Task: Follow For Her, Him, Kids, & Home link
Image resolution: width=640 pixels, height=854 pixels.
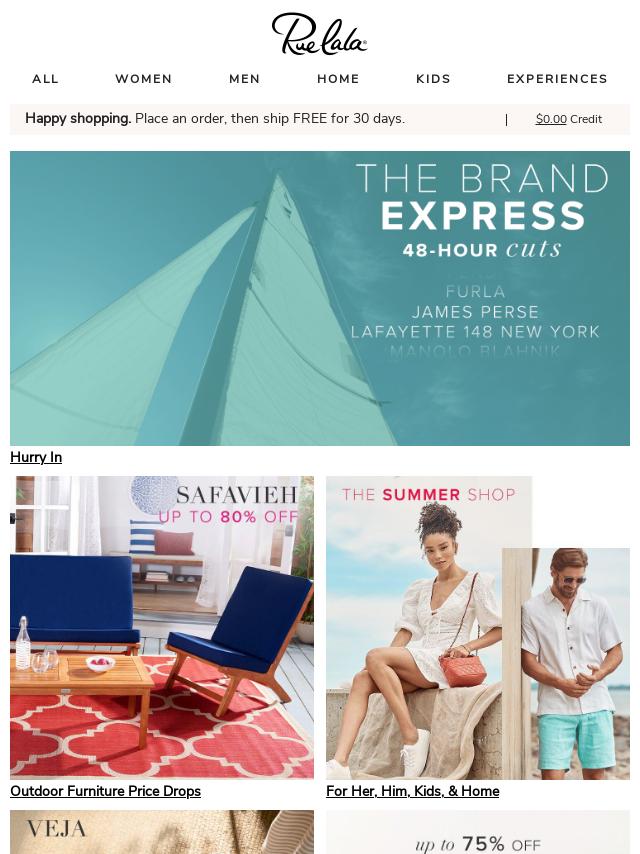Action: pos(412,791)
